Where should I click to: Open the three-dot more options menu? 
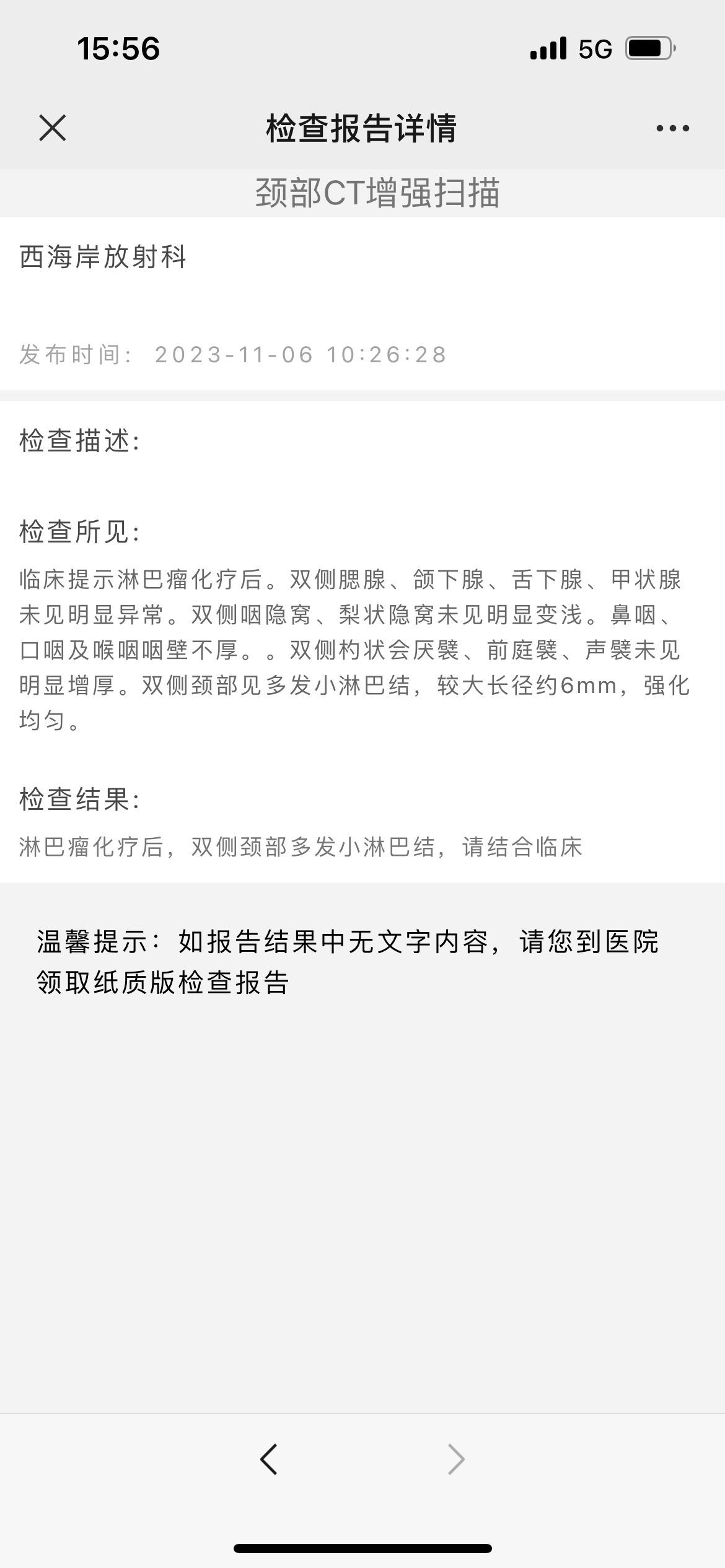673,128
